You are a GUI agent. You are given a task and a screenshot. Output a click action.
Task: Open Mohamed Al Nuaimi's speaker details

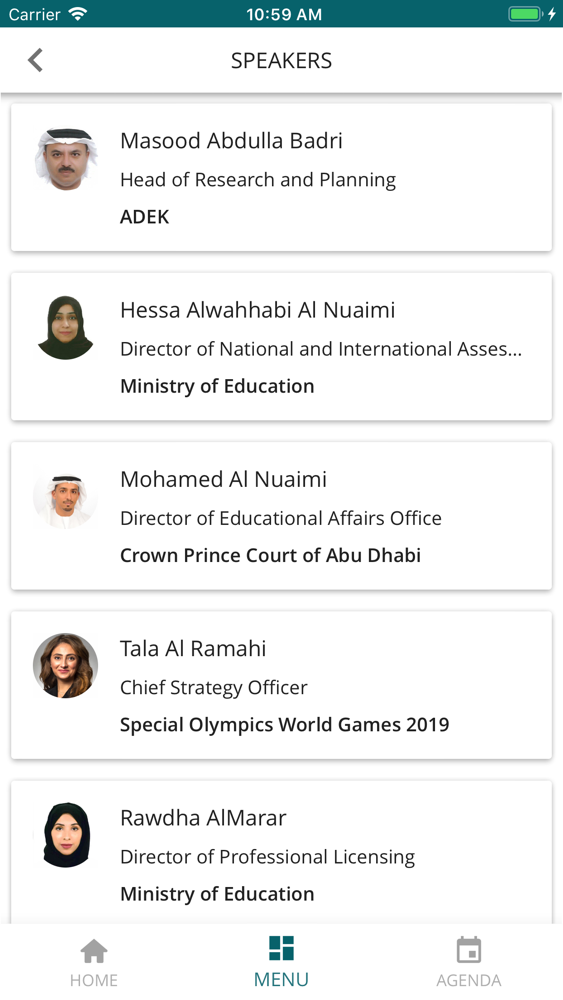coord(281,515)
